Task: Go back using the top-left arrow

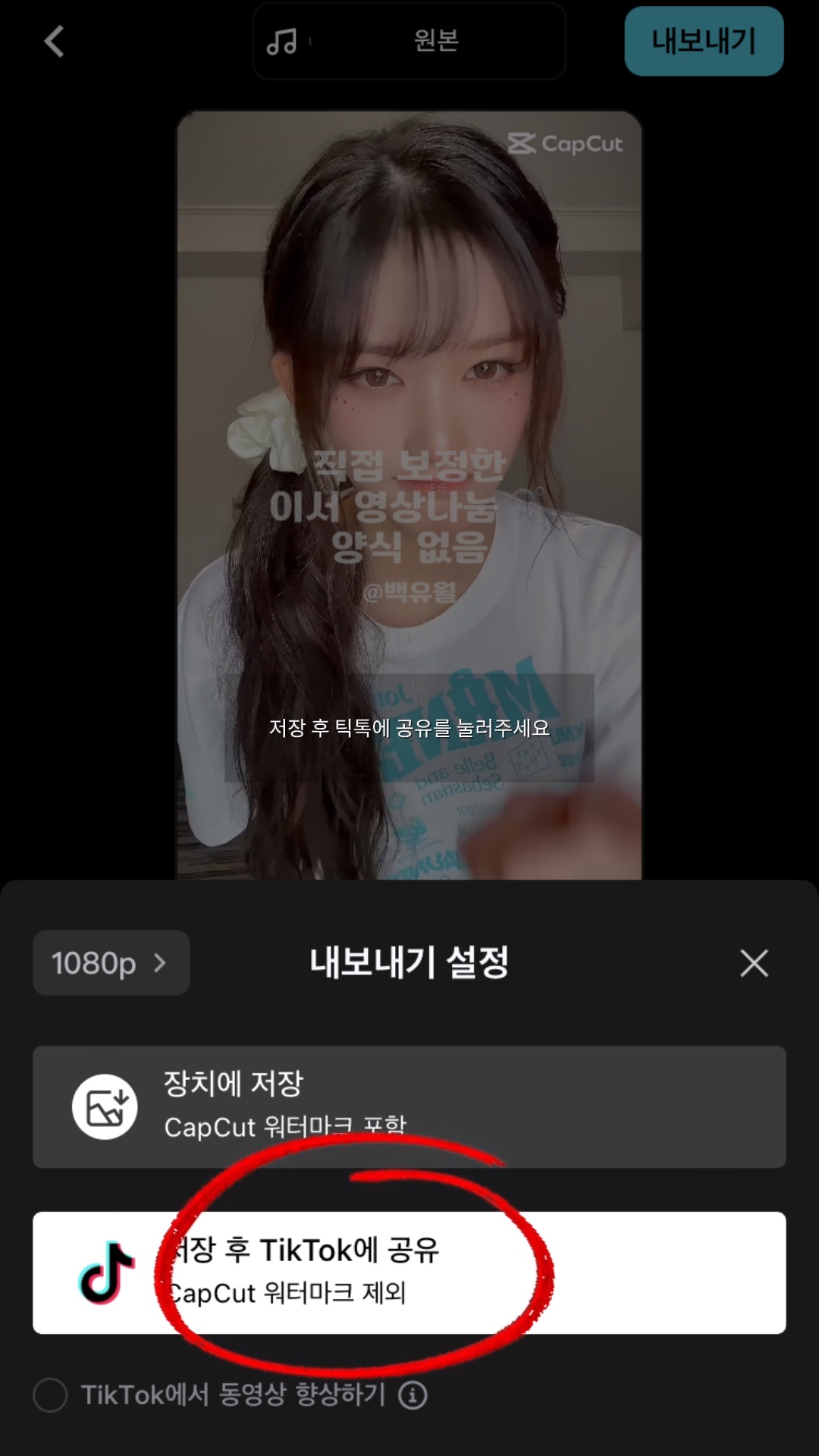Action: click(x=54, y=42)
